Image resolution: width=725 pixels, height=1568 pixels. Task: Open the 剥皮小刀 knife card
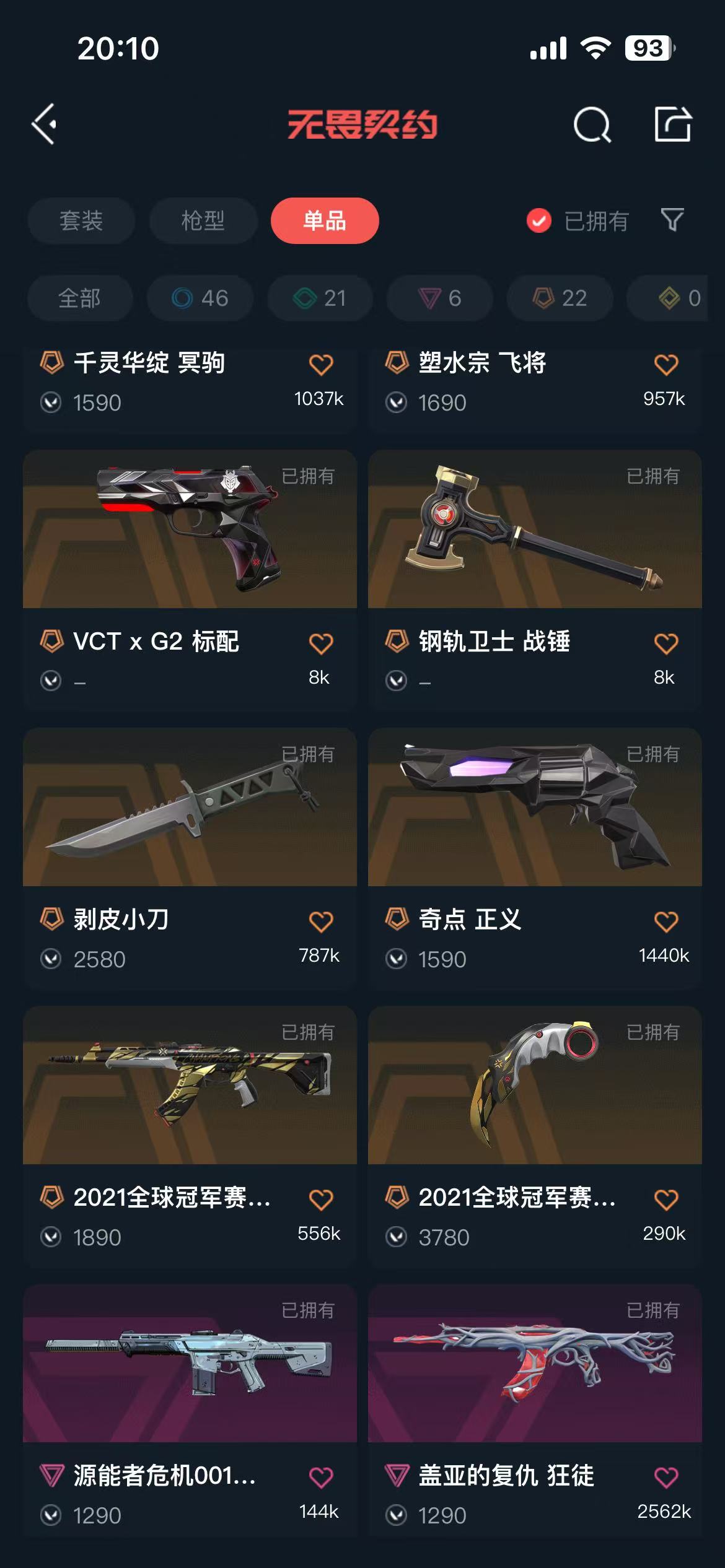[190, 858]
